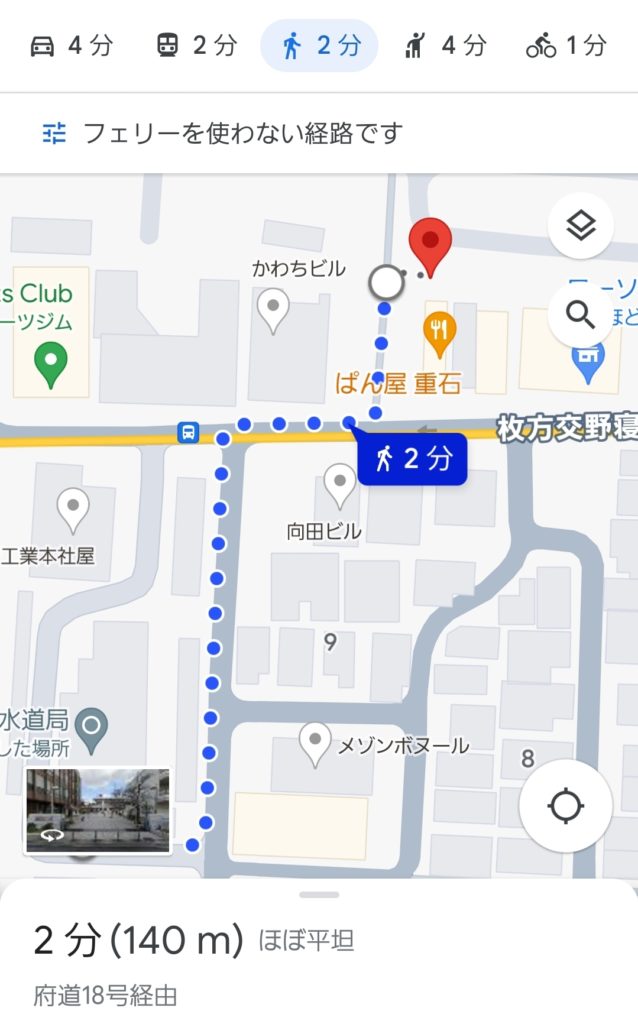
Task: Switch to the bicycle travel mode tab
Action: [x=566, y=46]
